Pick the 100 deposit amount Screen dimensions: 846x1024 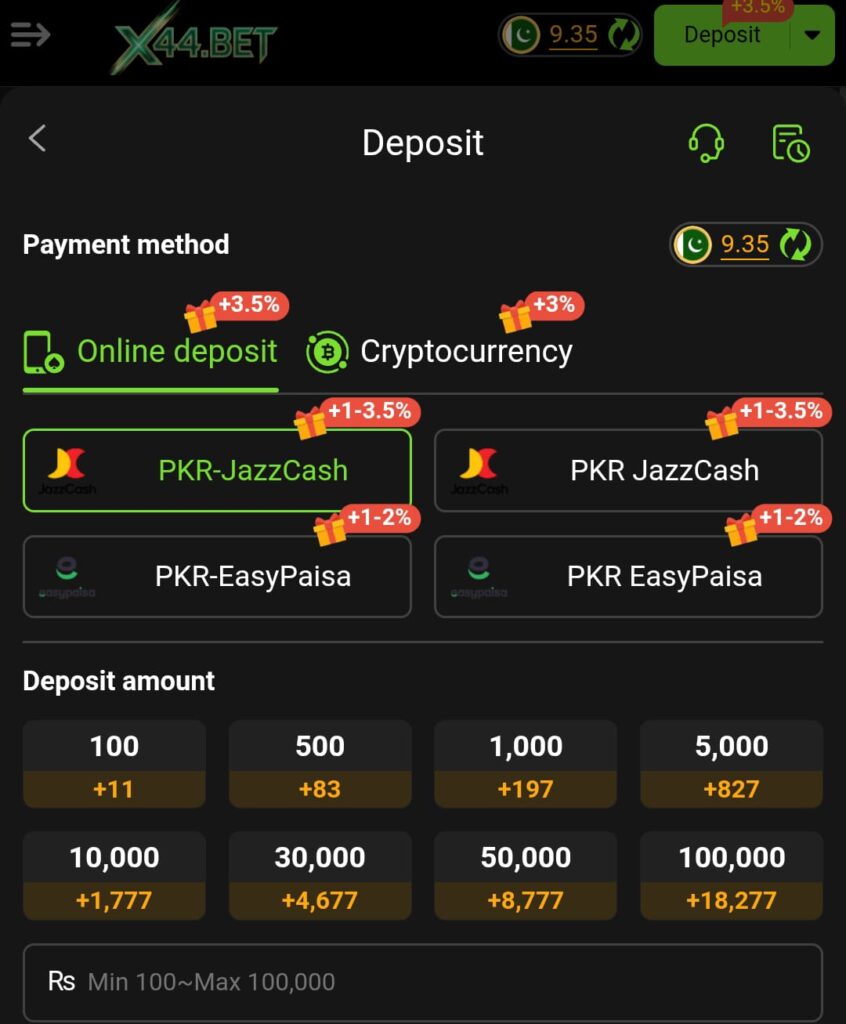114,765
